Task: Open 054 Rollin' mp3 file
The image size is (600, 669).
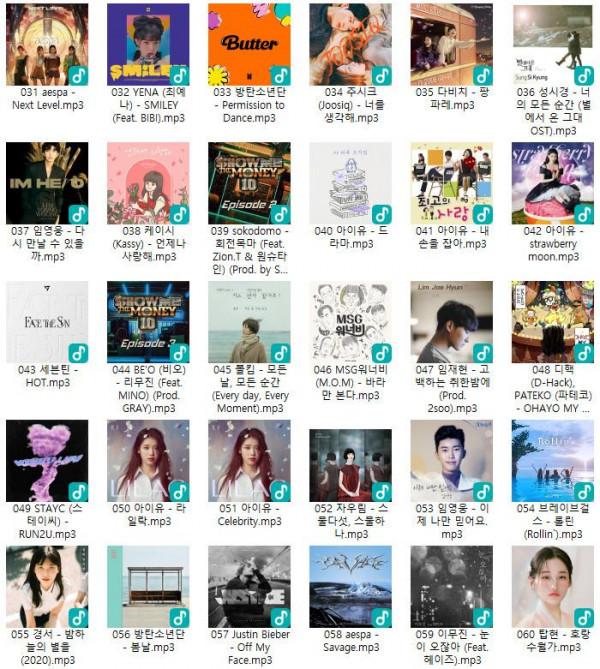Action: point(553,460)
